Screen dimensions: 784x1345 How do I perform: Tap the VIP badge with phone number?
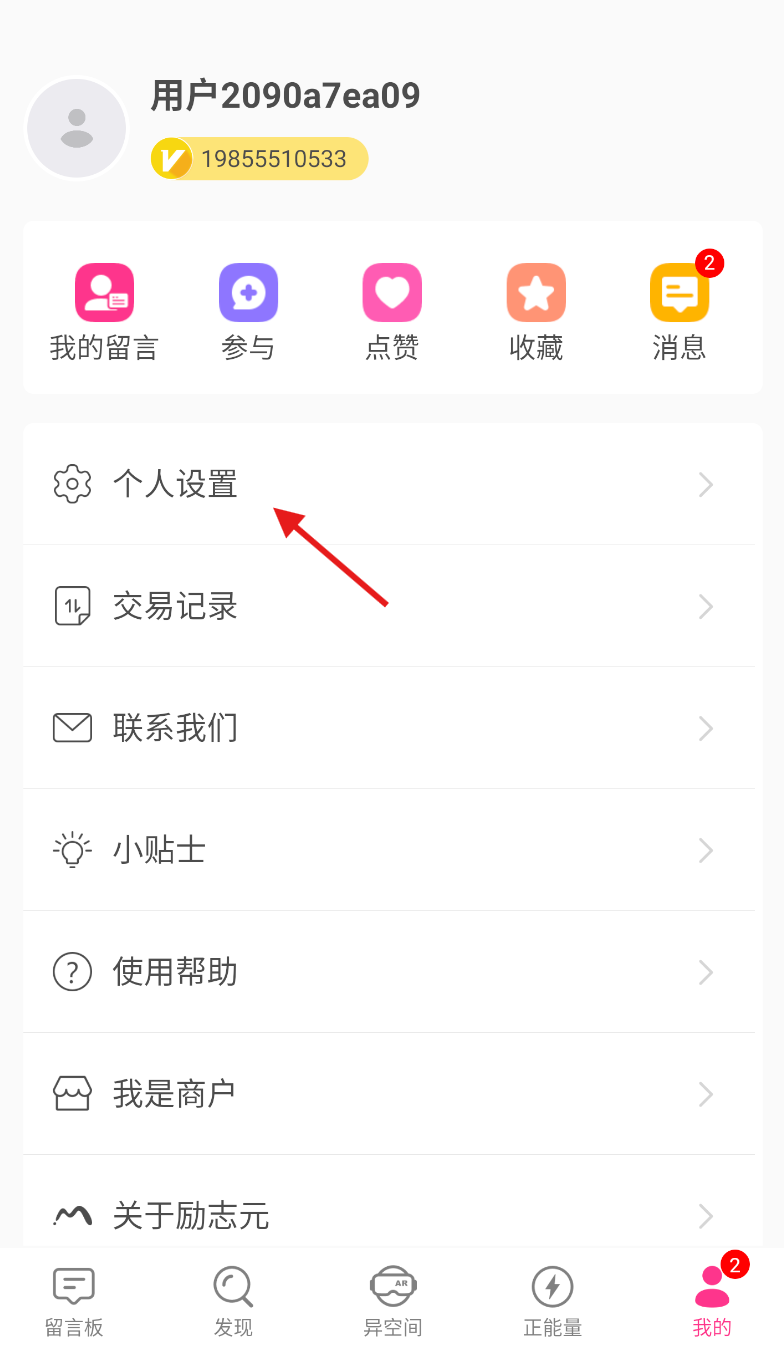point(260,159)
